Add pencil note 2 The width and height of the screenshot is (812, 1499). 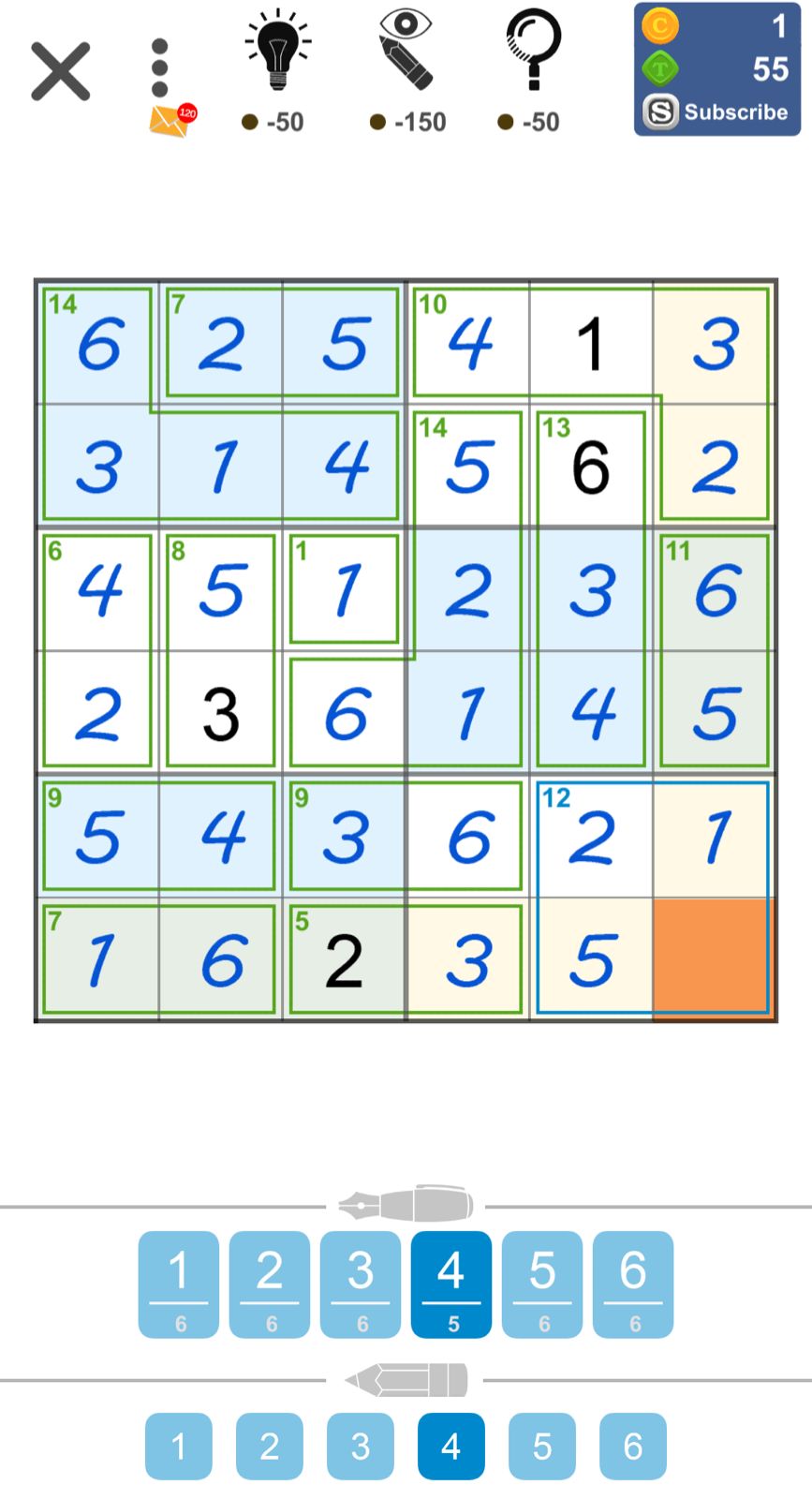click(270, 1446)
